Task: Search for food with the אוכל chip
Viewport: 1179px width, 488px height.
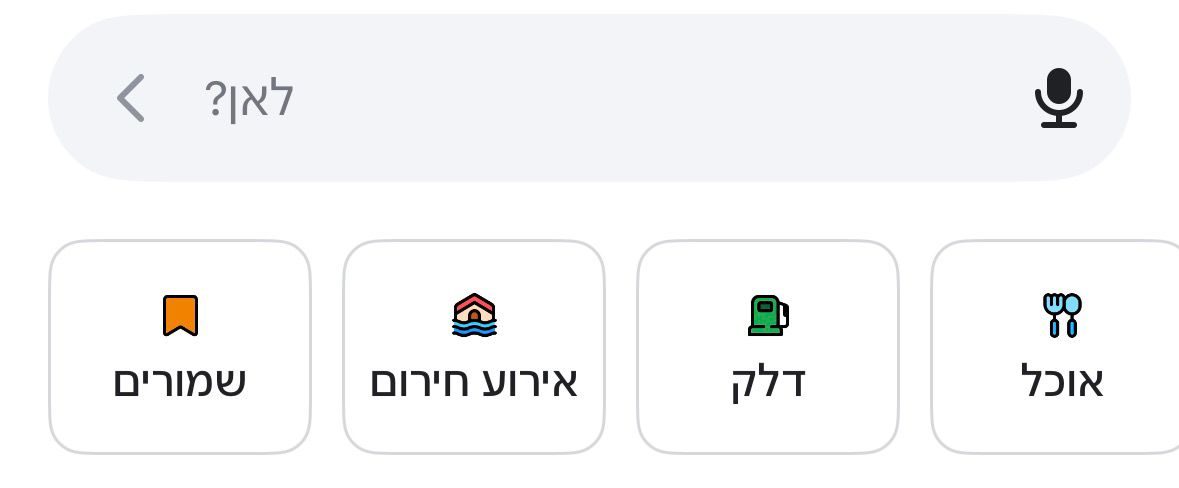Action: 1060,347
